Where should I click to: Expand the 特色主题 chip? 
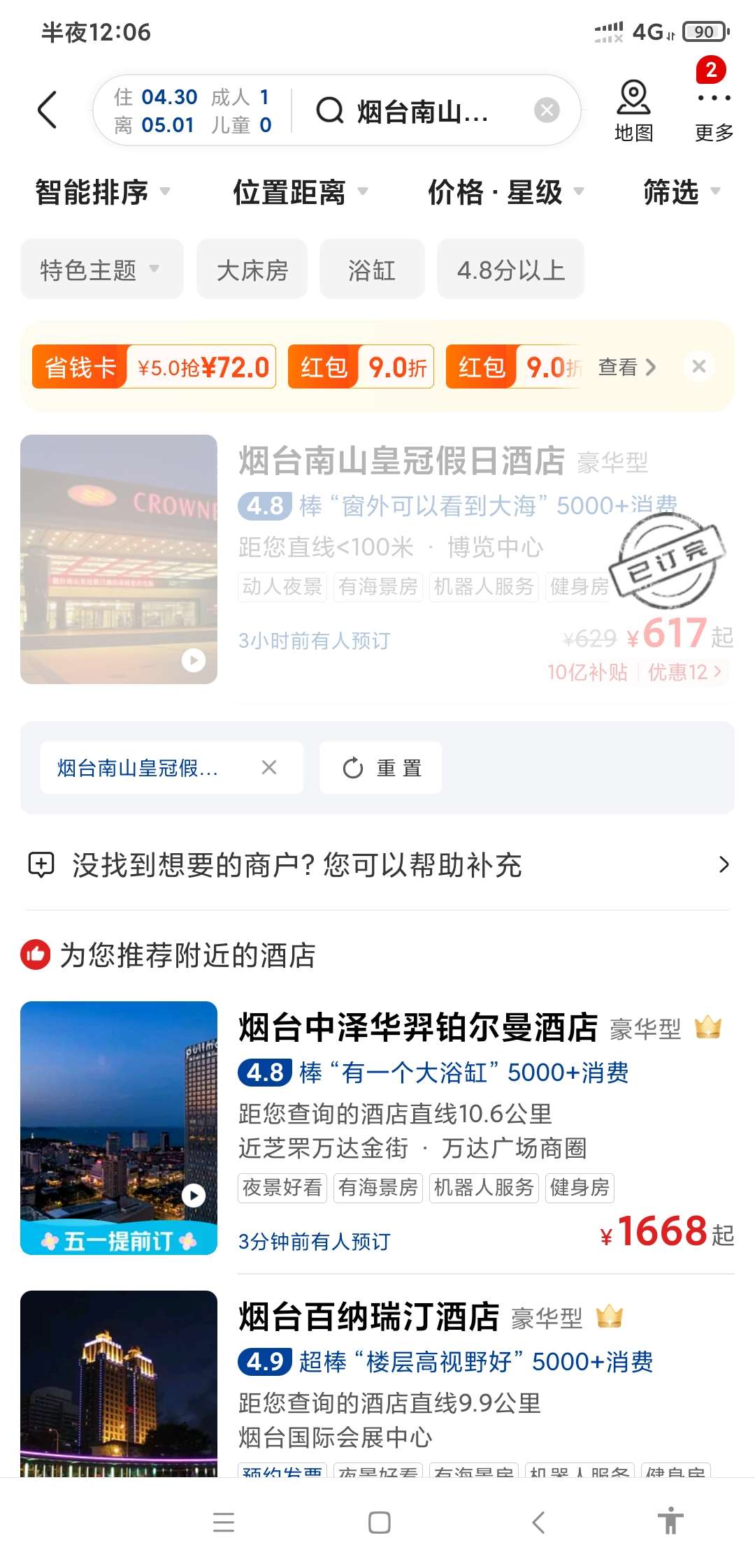pos(101,270)
